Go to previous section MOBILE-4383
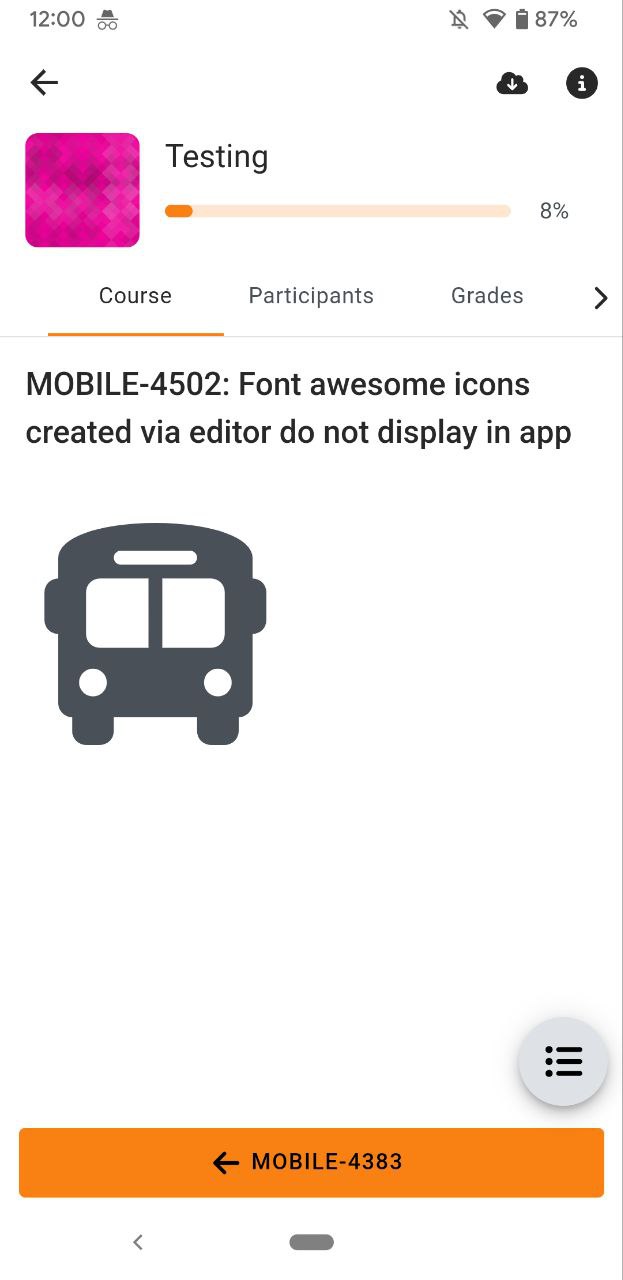 point(311,1162)
